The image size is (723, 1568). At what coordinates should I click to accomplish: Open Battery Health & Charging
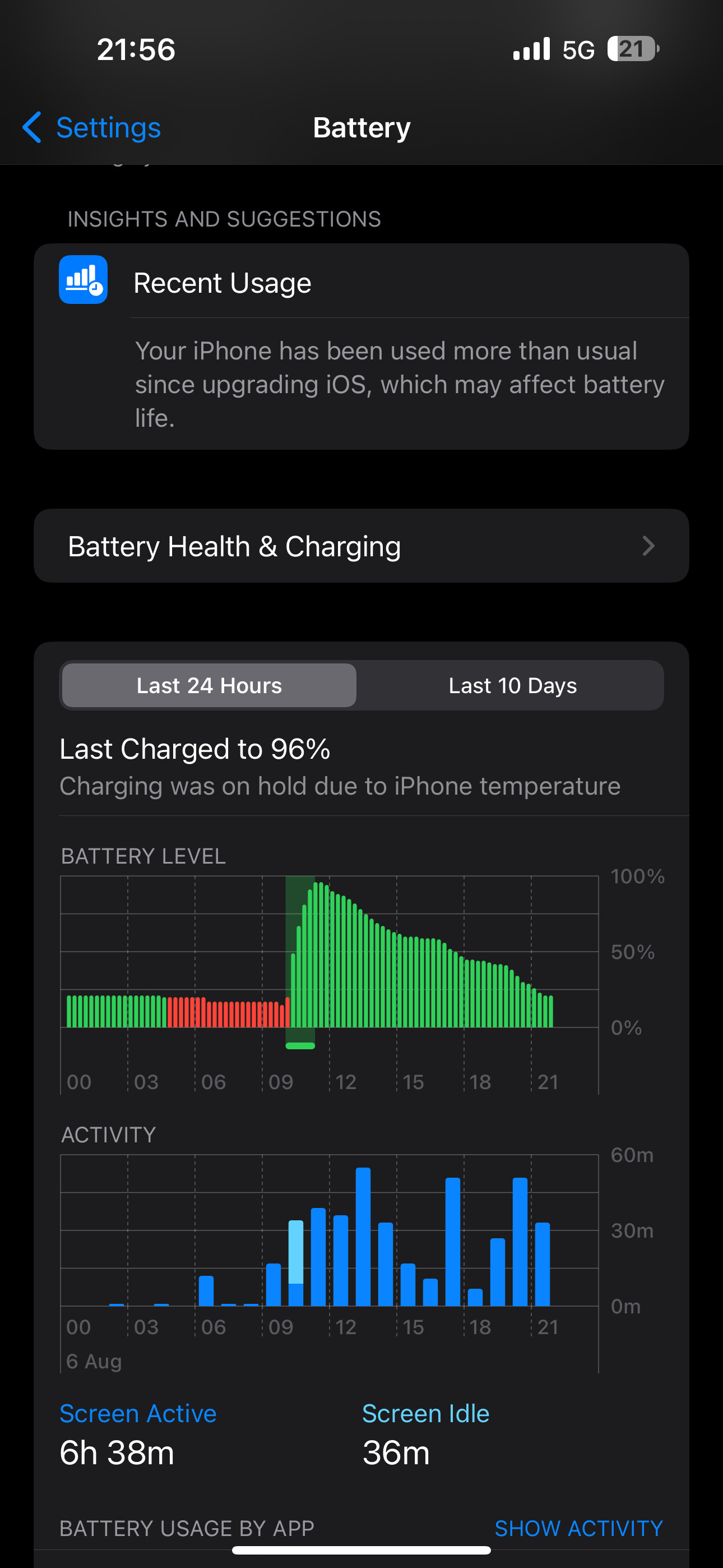(361, 546)
